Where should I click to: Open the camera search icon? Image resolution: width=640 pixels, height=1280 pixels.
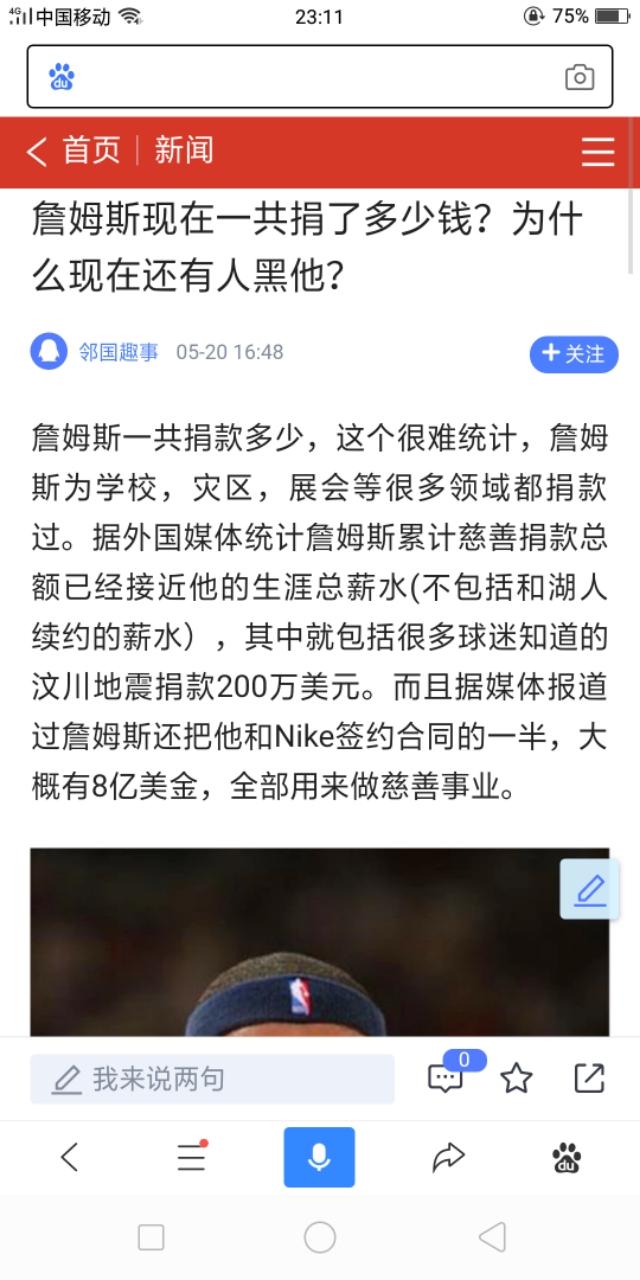(579, 77)
